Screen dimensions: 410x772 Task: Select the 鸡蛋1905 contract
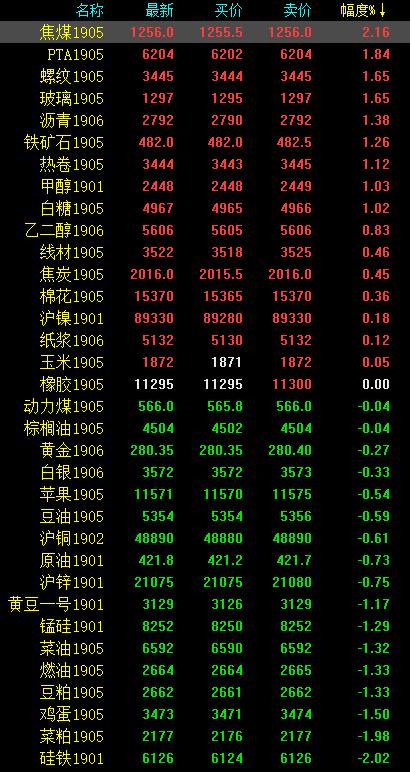point(205,714)
